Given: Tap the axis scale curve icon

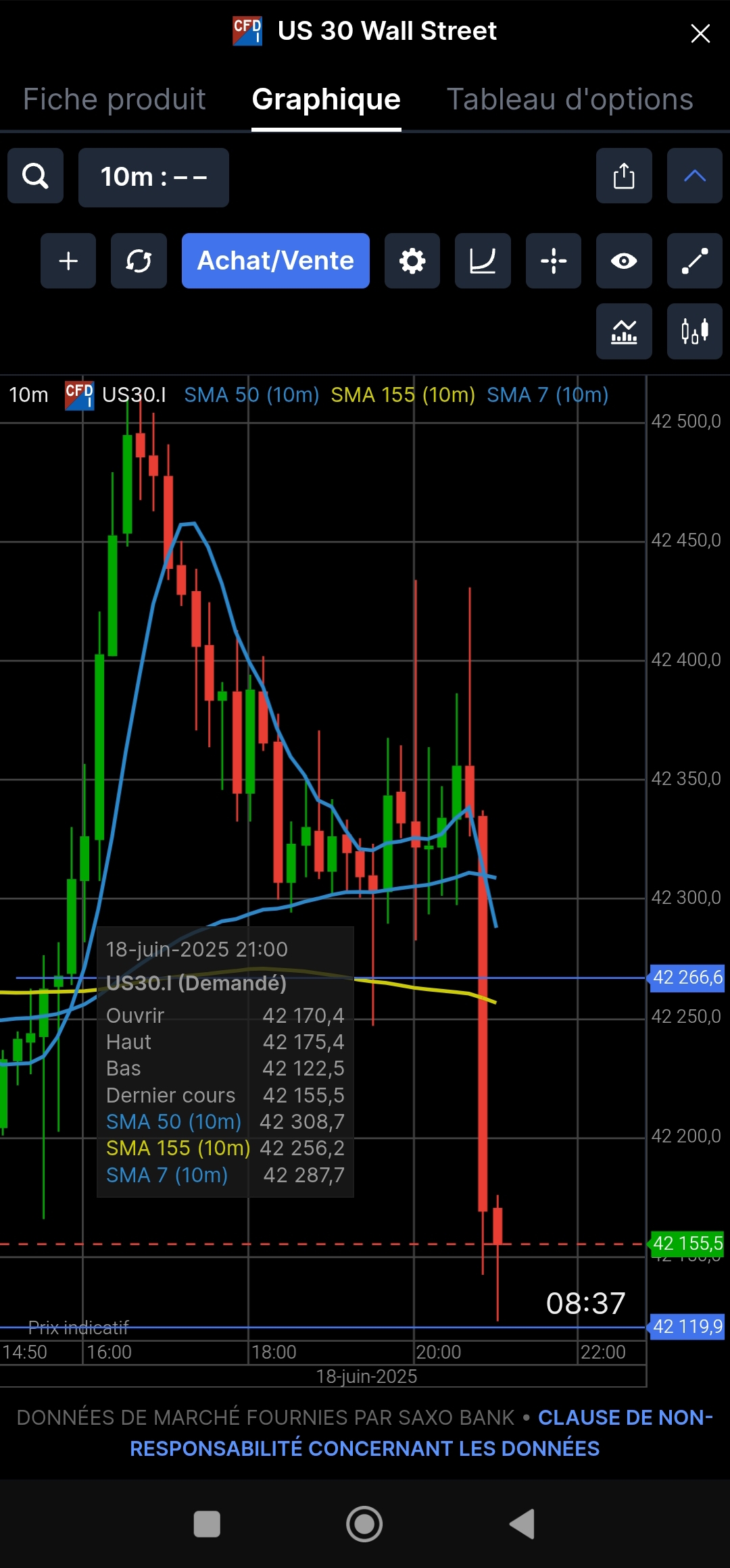Looking at the screenshot, I should (x=483, y=261).
